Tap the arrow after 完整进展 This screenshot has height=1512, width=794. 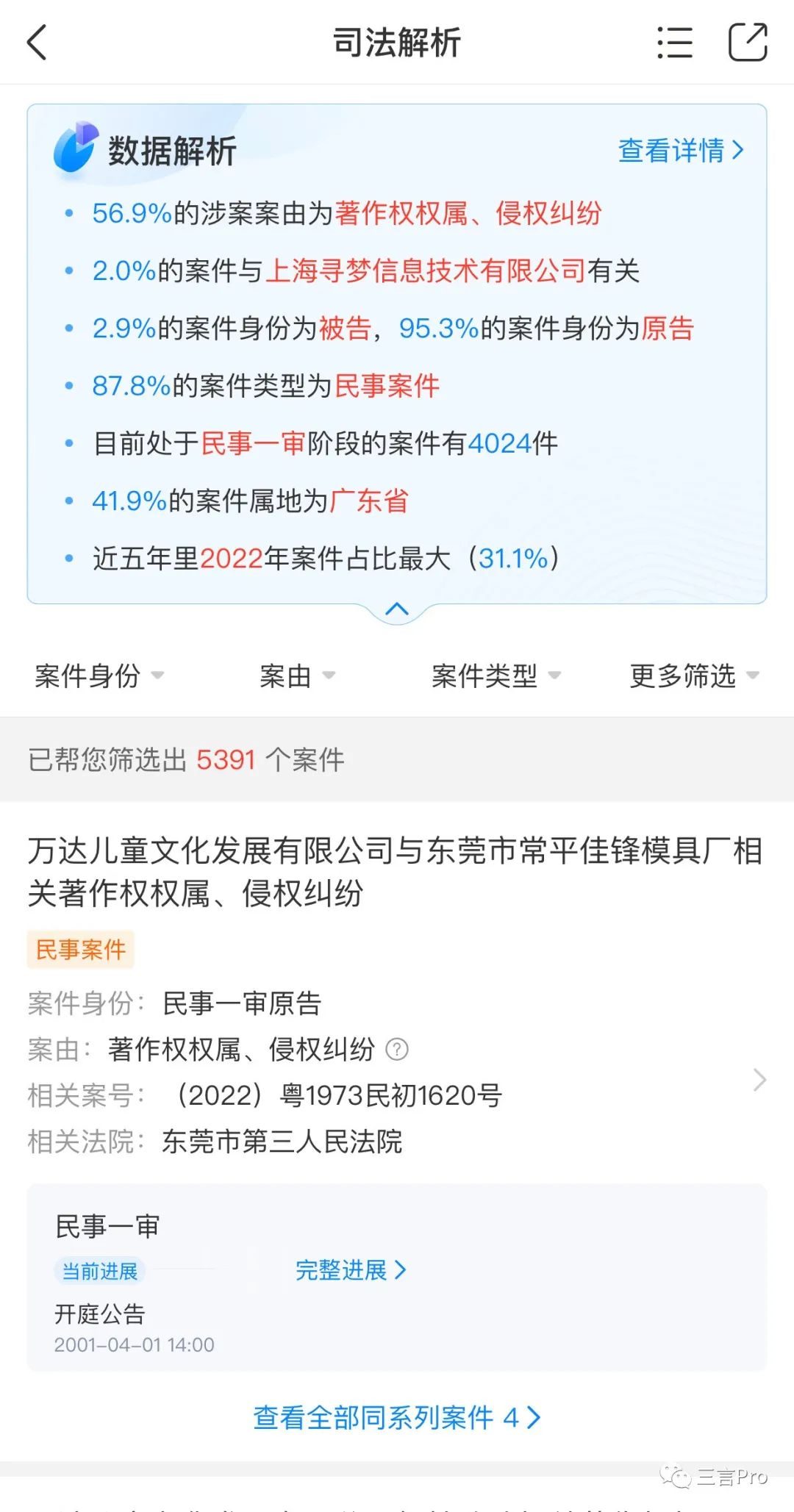(x=402, y=1269)
